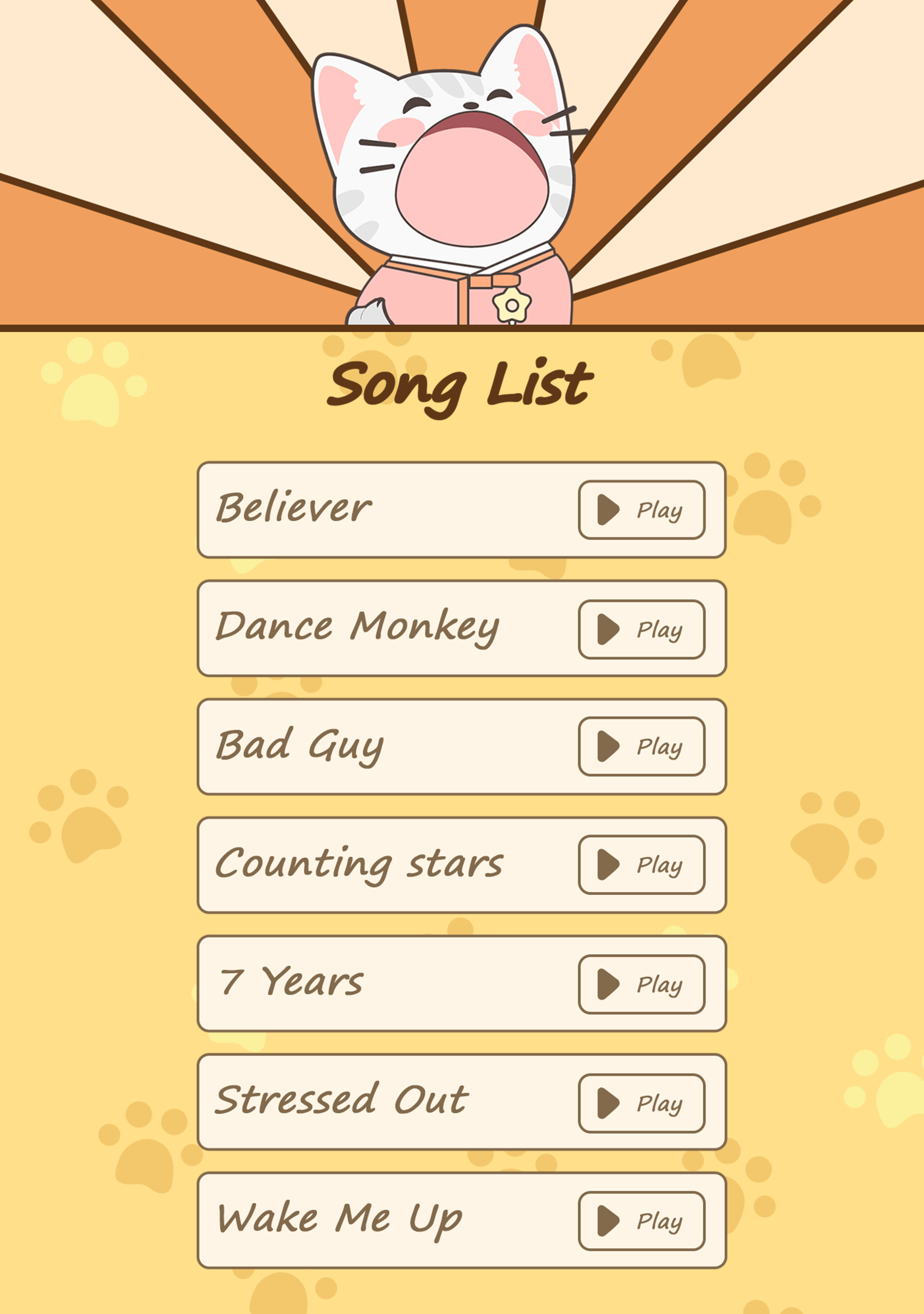Viewport: 924px width, 1314px height.
Task: Play Wake Me Up
Action: 641,1221
